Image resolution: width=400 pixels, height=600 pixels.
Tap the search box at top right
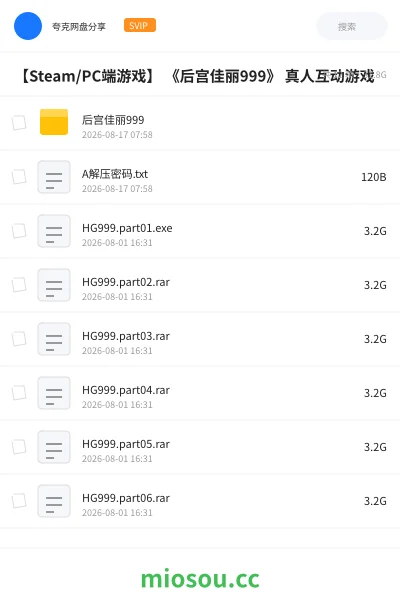click(x=351, y=26)
